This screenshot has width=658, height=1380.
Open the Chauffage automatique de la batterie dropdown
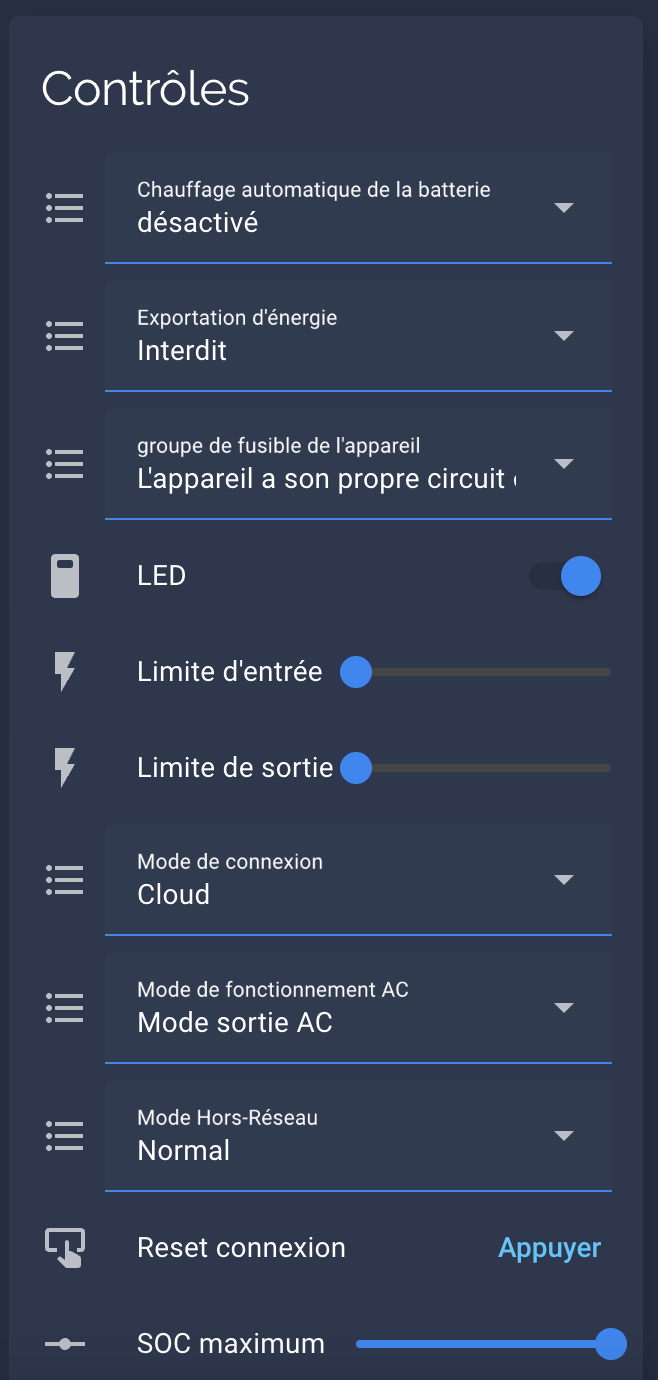358,207
